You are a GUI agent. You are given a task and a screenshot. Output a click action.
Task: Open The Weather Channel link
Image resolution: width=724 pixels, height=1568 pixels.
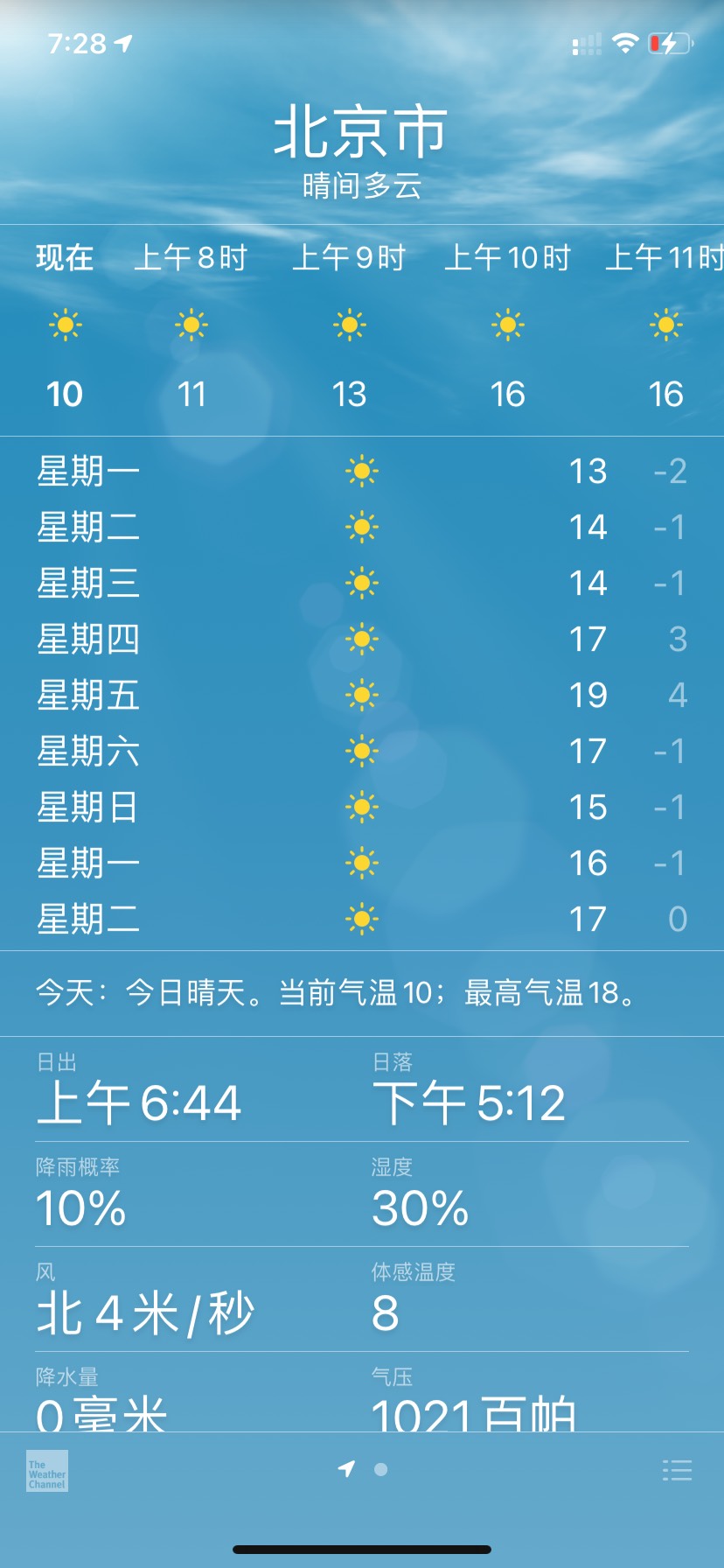[47, 1470]
